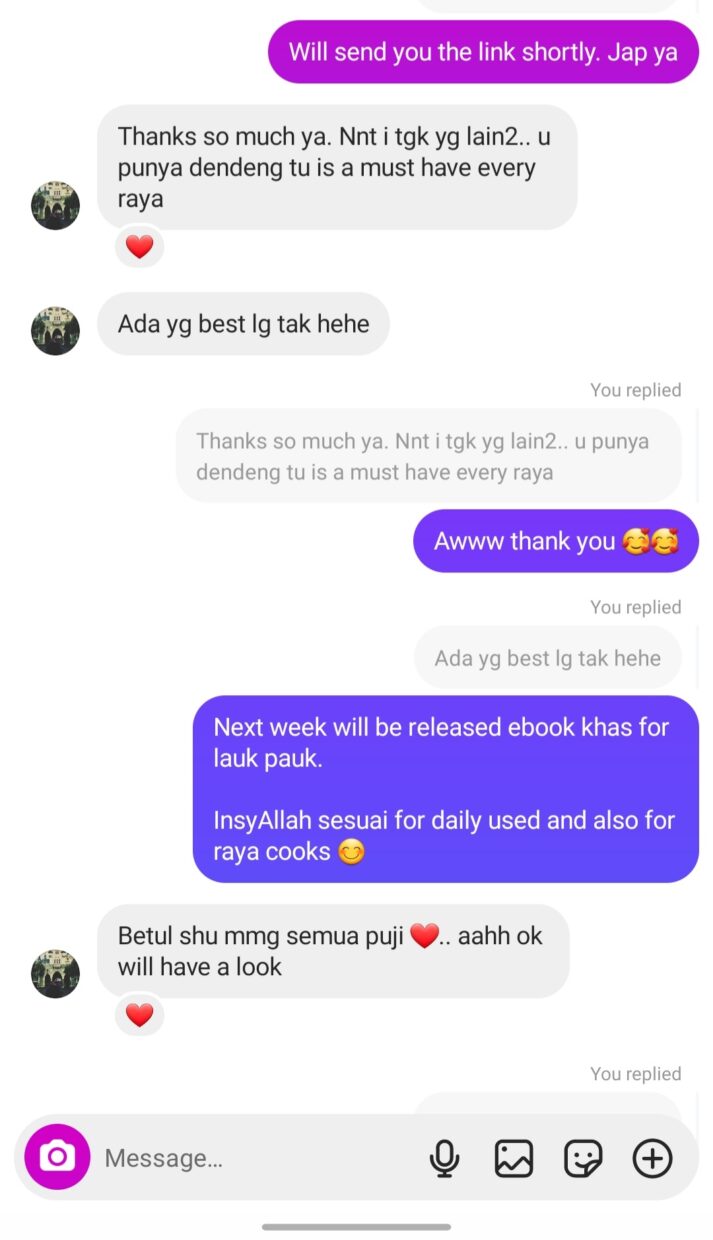Record a voice message with microphone
The height and width of the screenshot is (1240, 713).
pos(444,1158)
